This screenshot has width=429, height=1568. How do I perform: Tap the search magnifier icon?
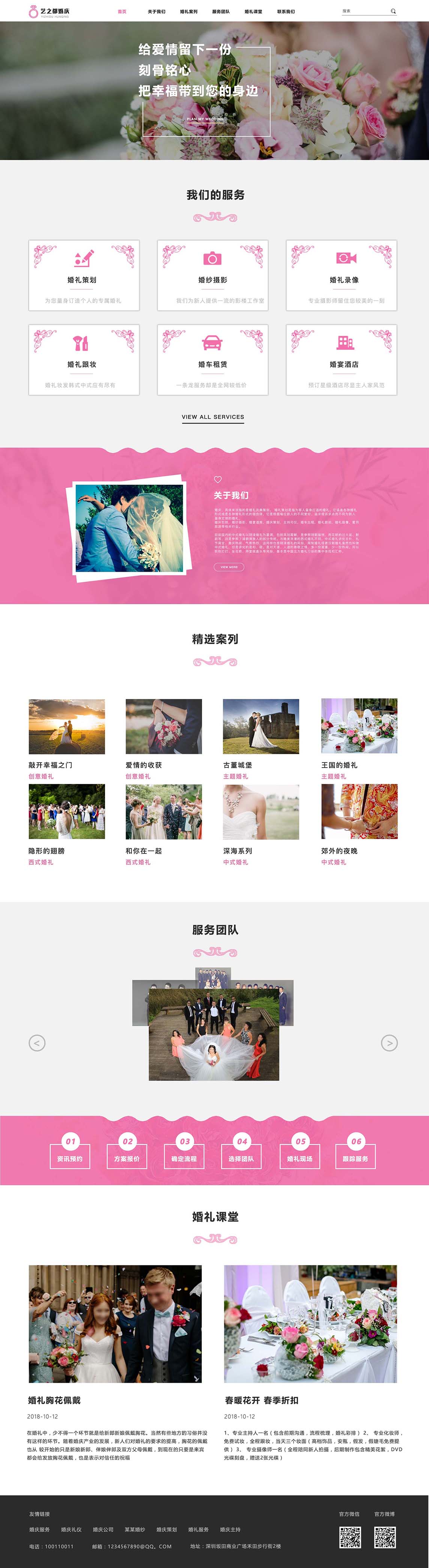(393, 11)
